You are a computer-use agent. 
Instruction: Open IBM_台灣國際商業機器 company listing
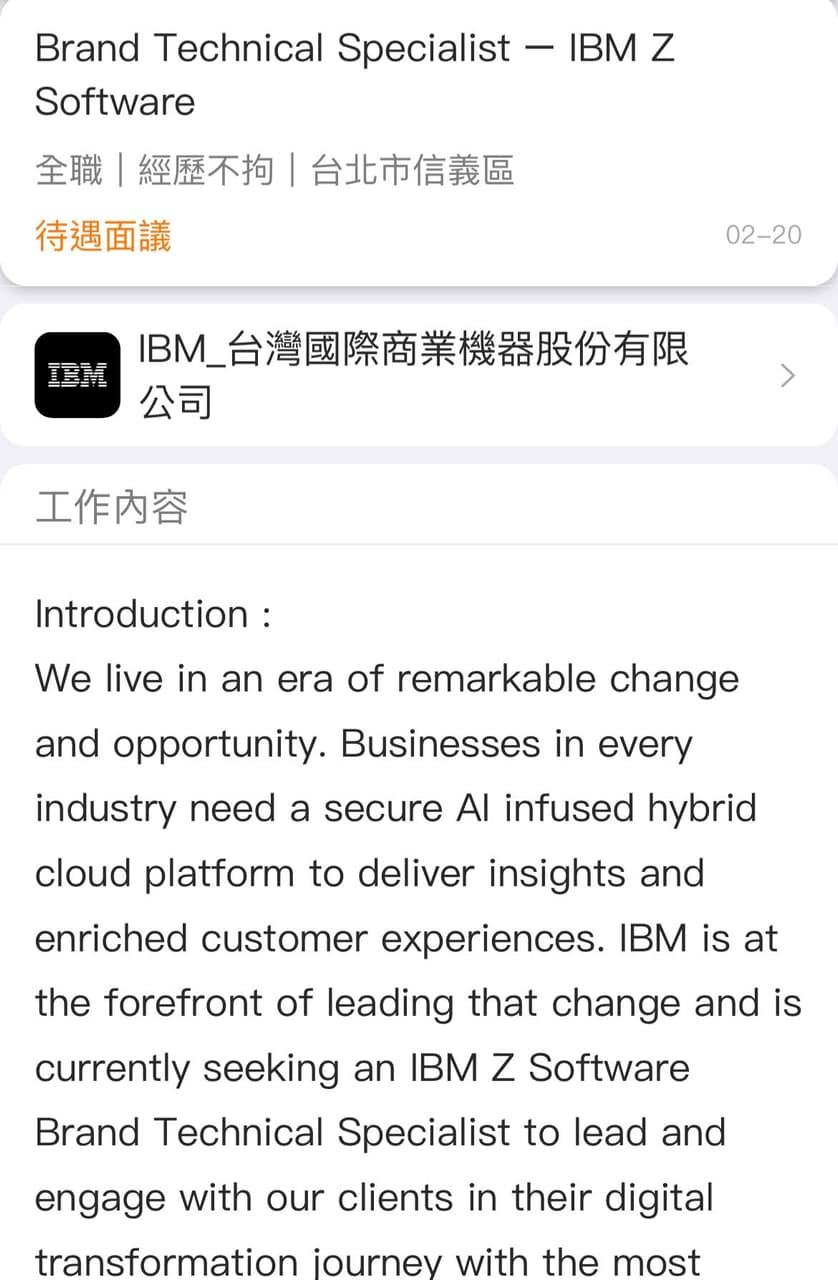(x=412, y=375)
